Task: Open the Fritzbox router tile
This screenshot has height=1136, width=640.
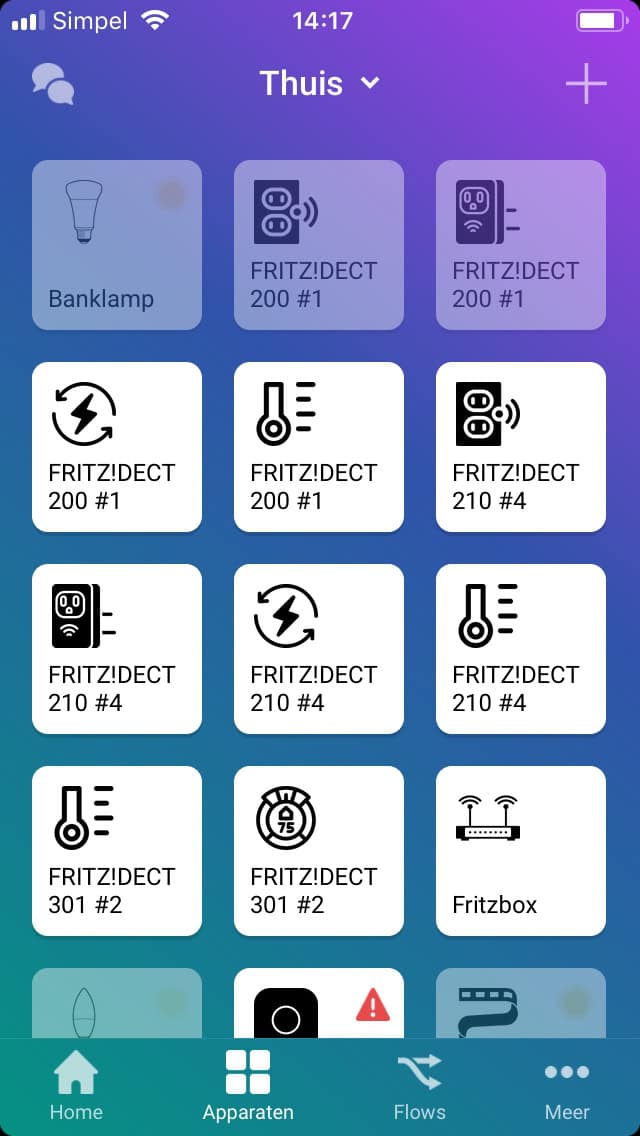Action: pos(521,851)
